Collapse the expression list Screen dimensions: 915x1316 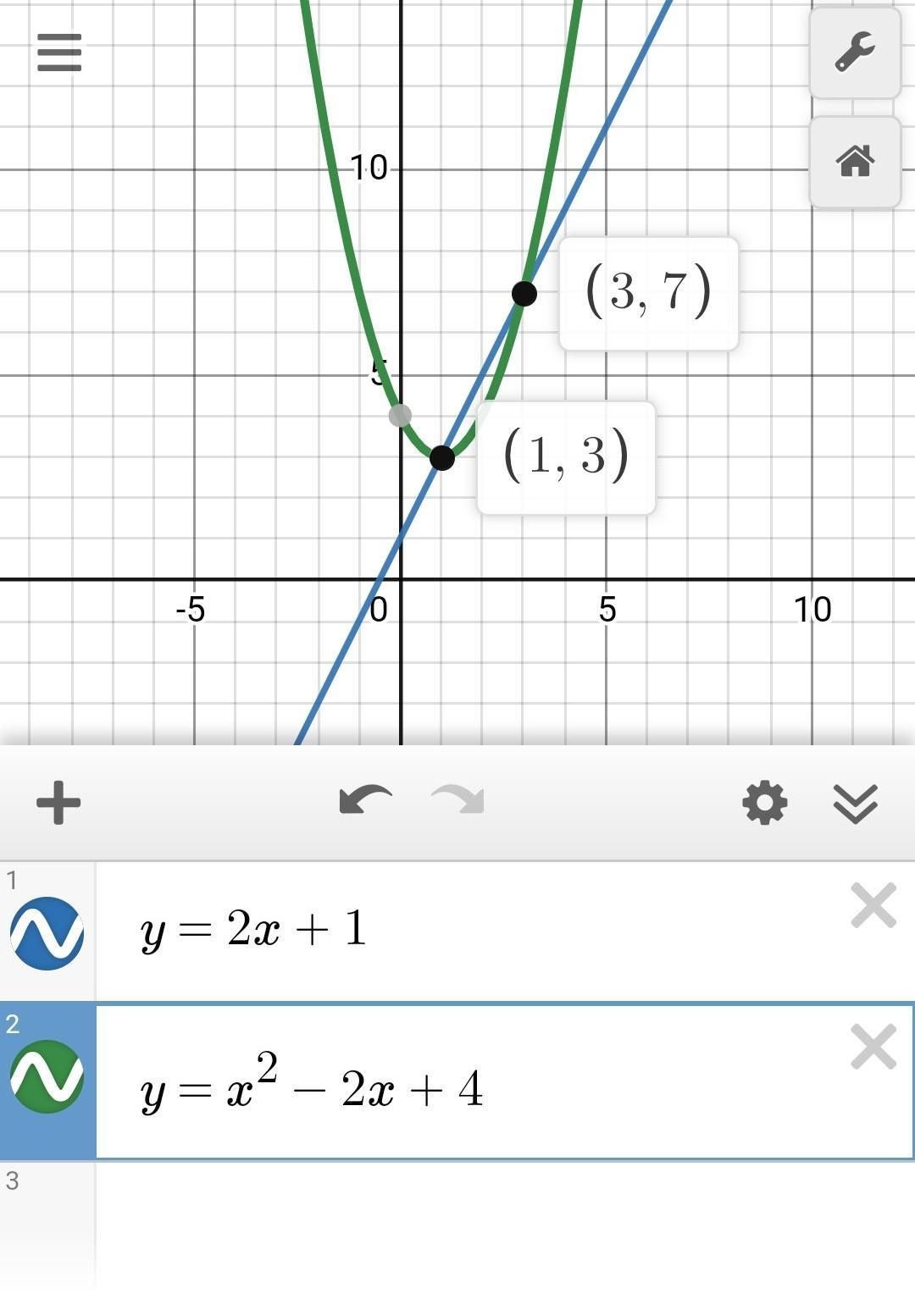[x=856, y=804]
